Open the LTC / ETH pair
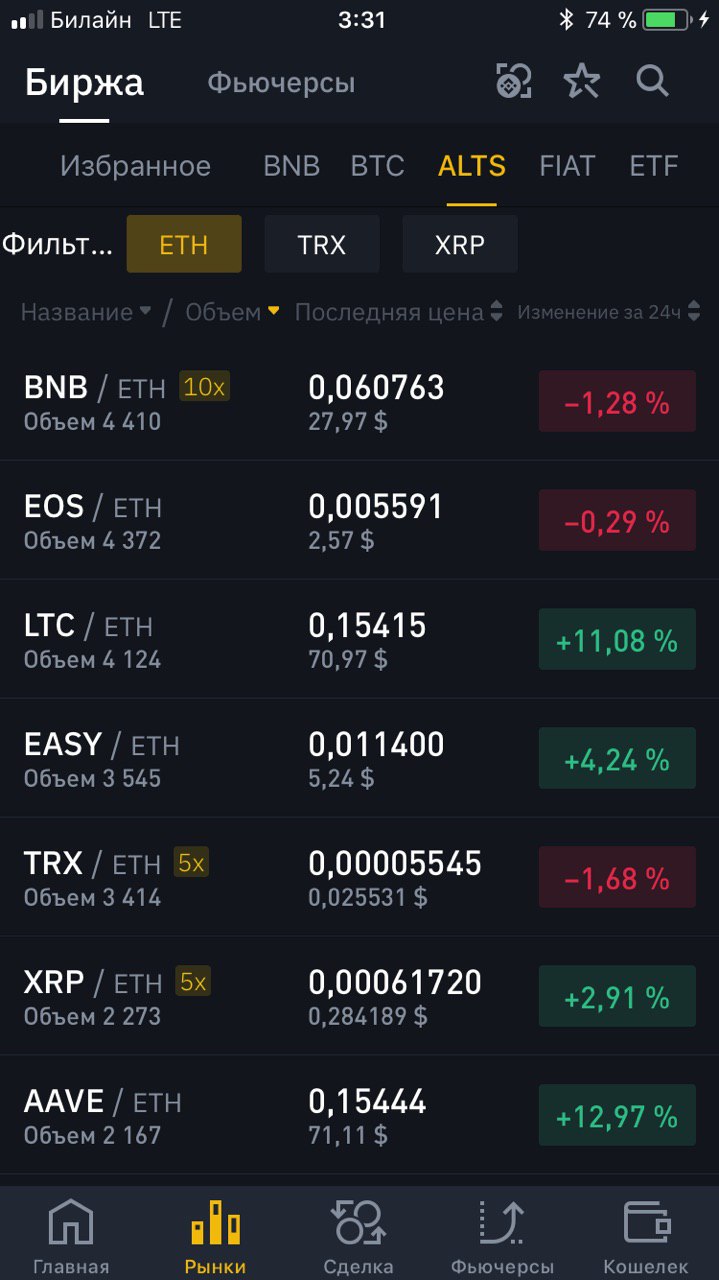The image size is (719, 1280). tap(359, 640)
